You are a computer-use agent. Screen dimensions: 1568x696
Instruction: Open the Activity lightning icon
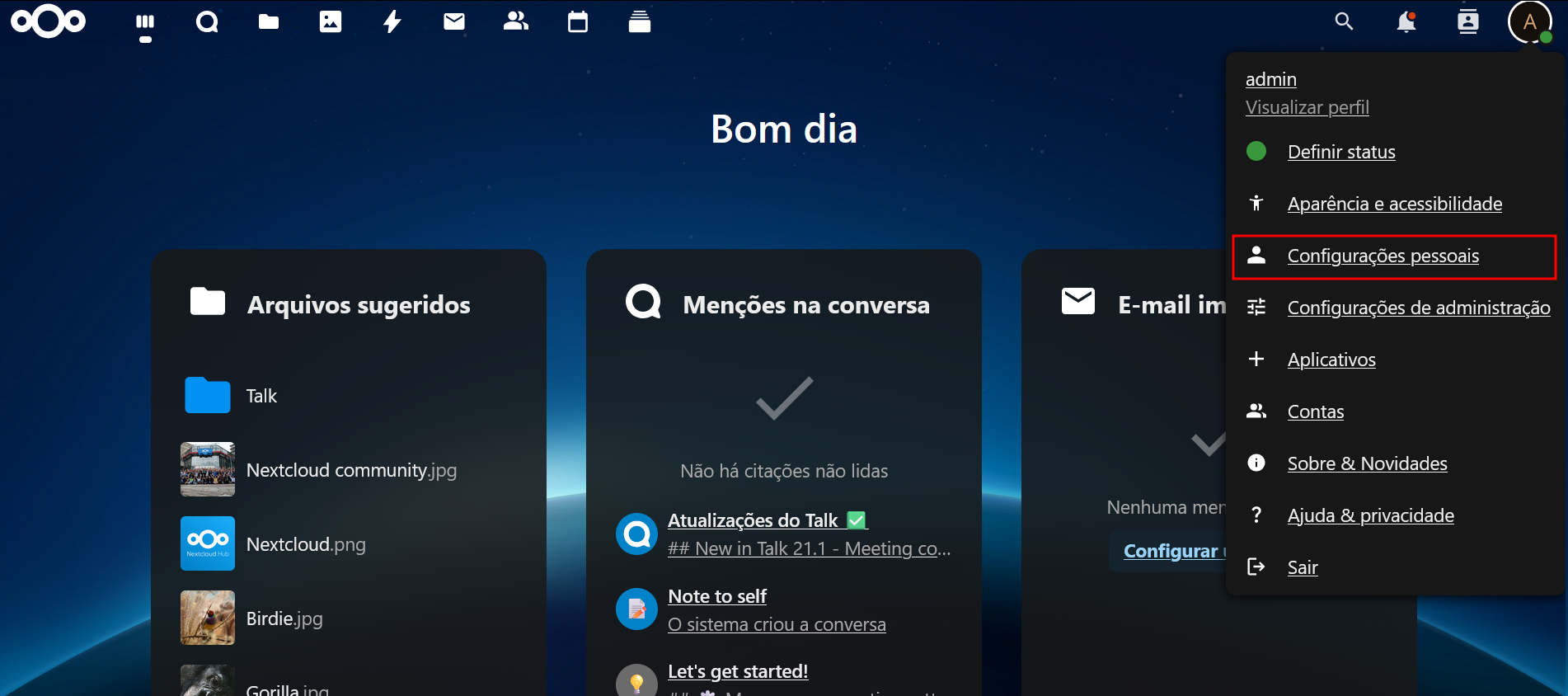point(392,22)
